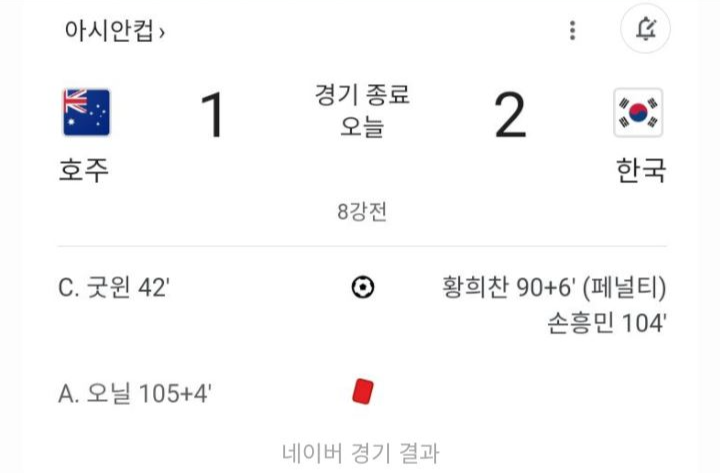Open the 아시안컵 league link
The image size is (720, 473).
[115, 31]
